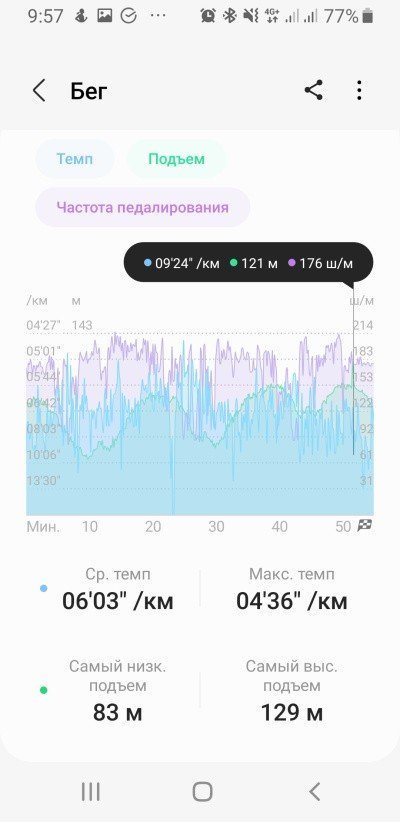
Task: Go back from the Бег screen
Action: (39, 91)
